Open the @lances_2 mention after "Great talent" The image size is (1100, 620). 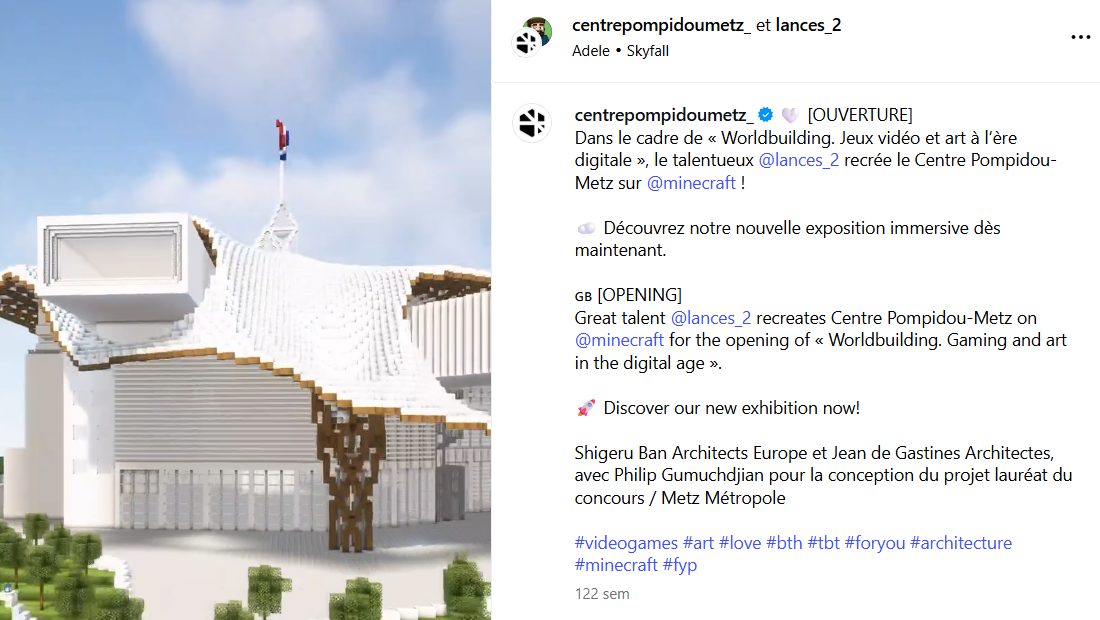[x=711, y=318]
